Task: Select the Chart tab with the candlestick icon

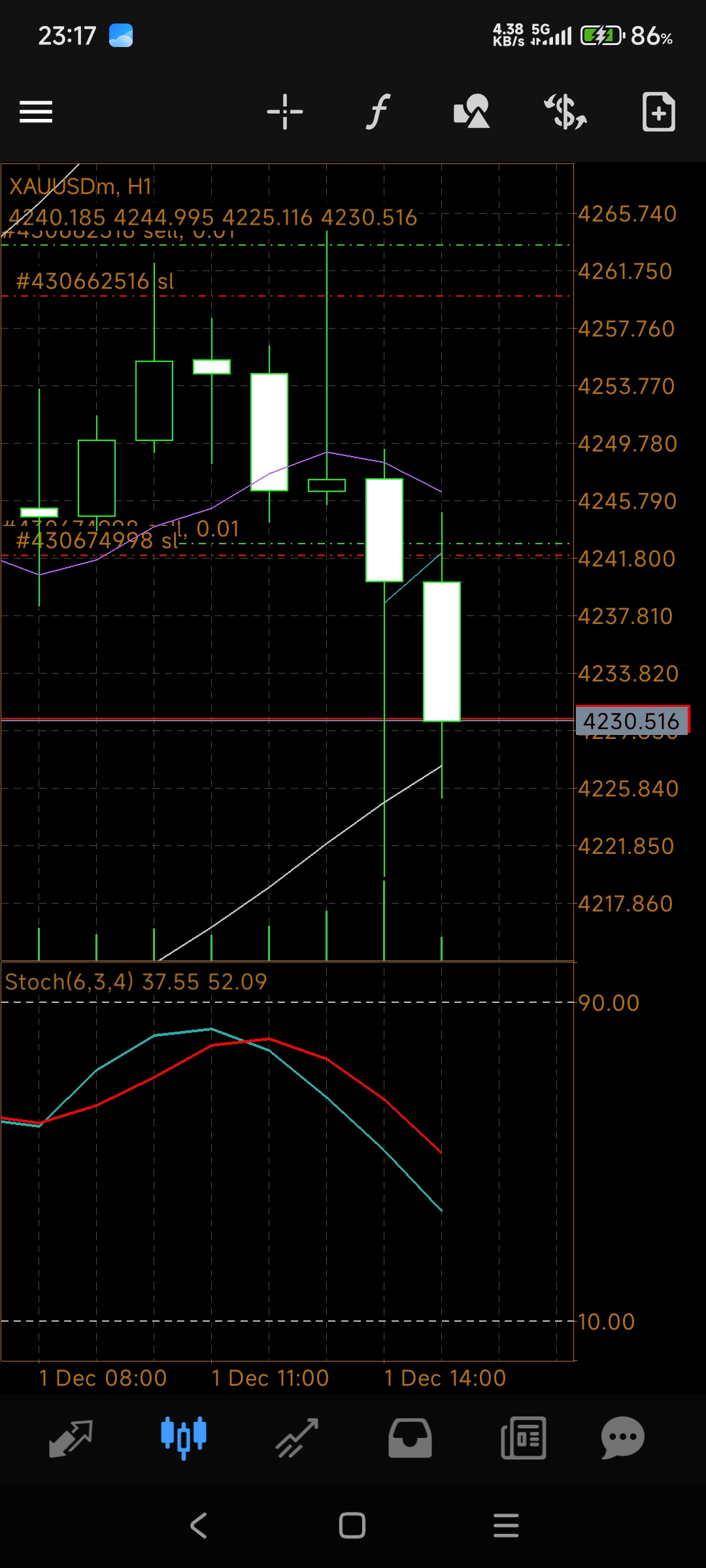Action: coord(184,1438)
